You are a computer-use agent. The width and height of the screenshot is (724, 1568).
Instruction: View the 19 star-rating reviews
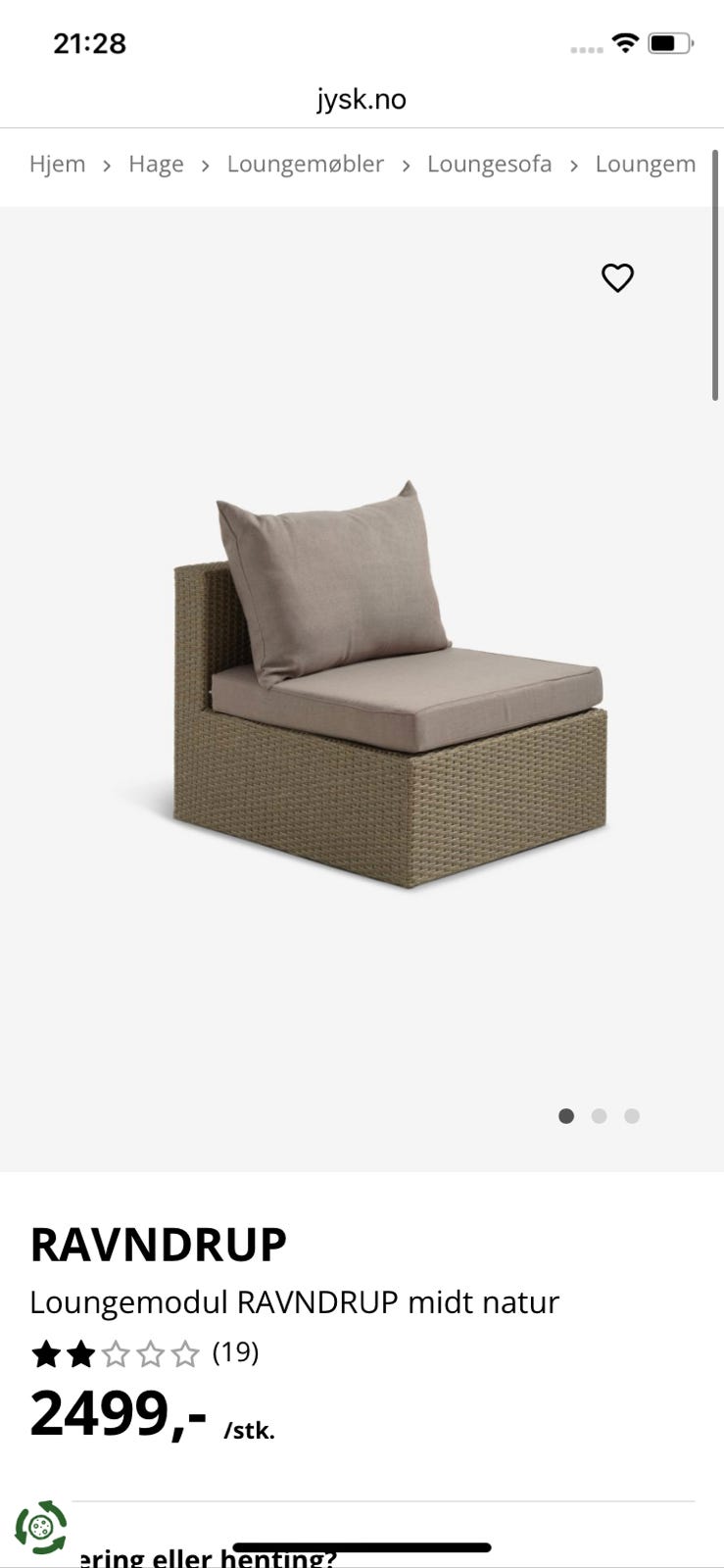pyautogui.click(x=145, y=1353)
